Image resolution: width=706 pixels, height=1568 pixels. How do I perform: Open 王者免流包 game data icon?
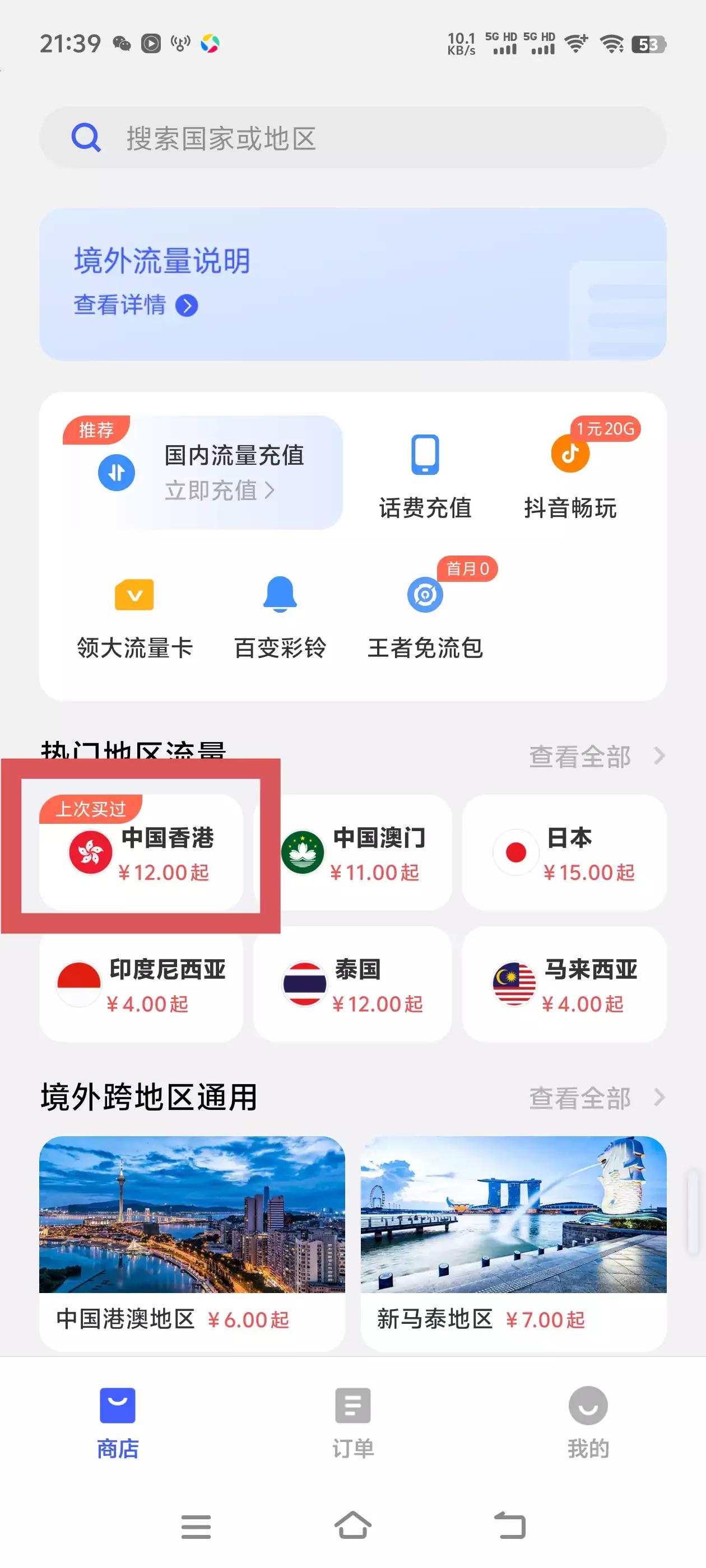tap(426, 594)
